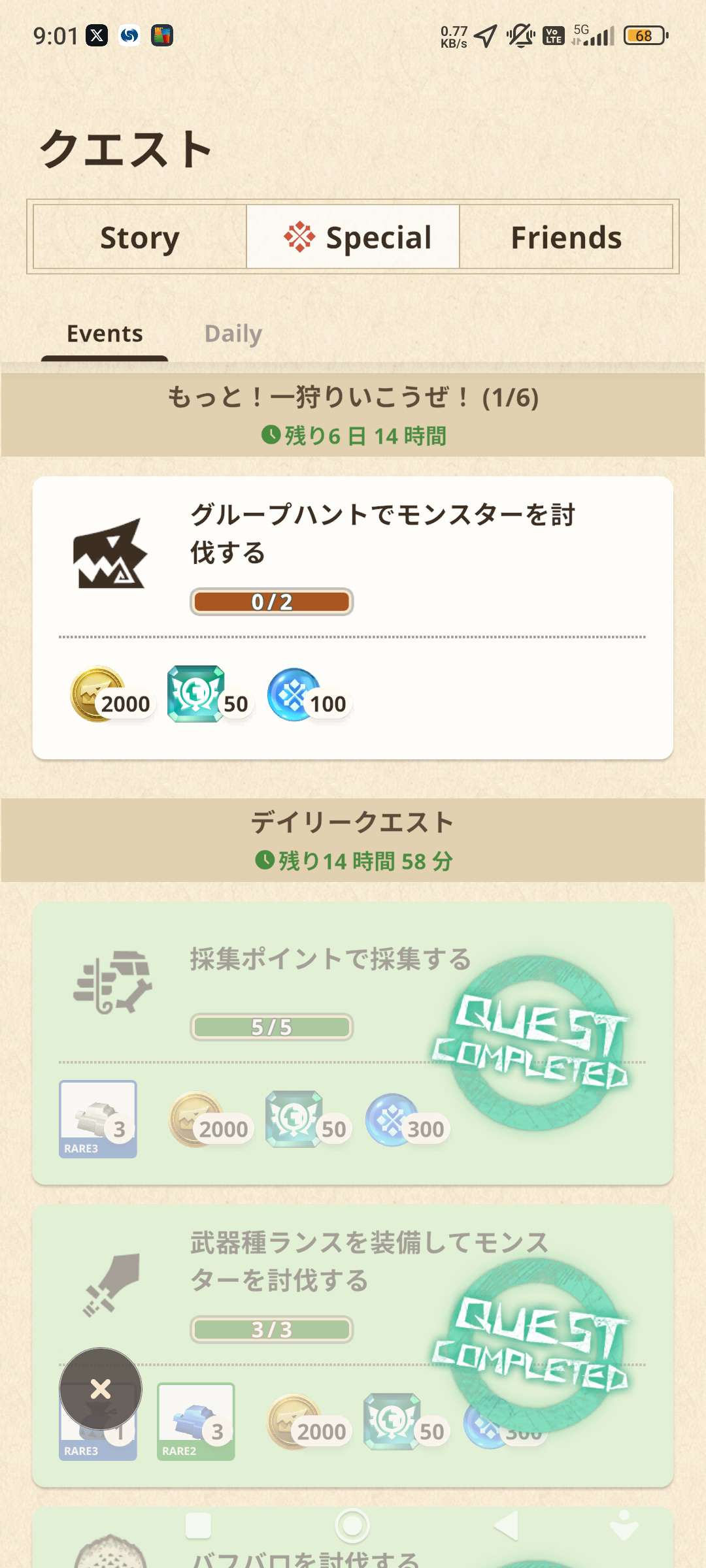The width and height of the screenshot is (706, 1568).
Task: Switch to the Story tab
Action: [x=139, y=237]
